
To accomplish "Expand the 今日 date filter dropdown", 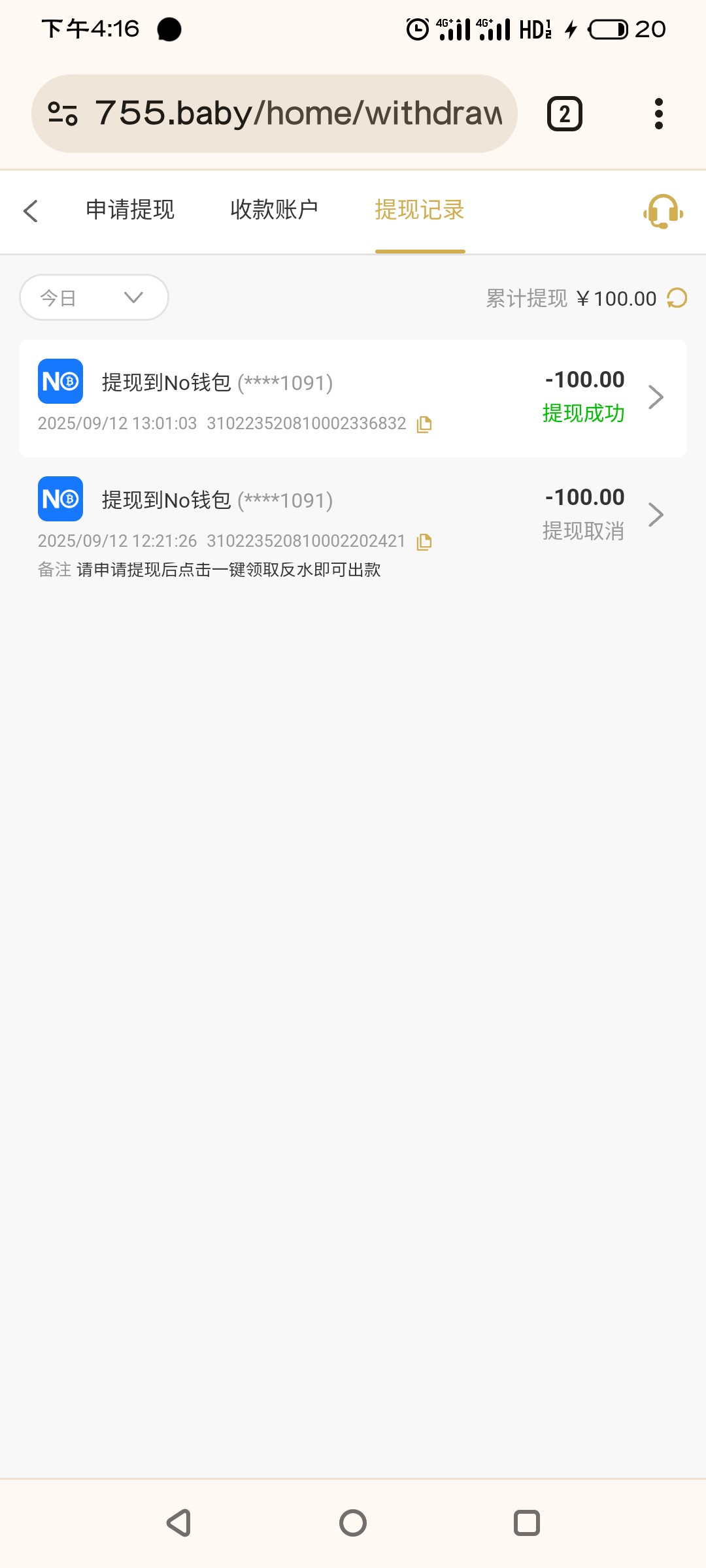I will (94, 298).
